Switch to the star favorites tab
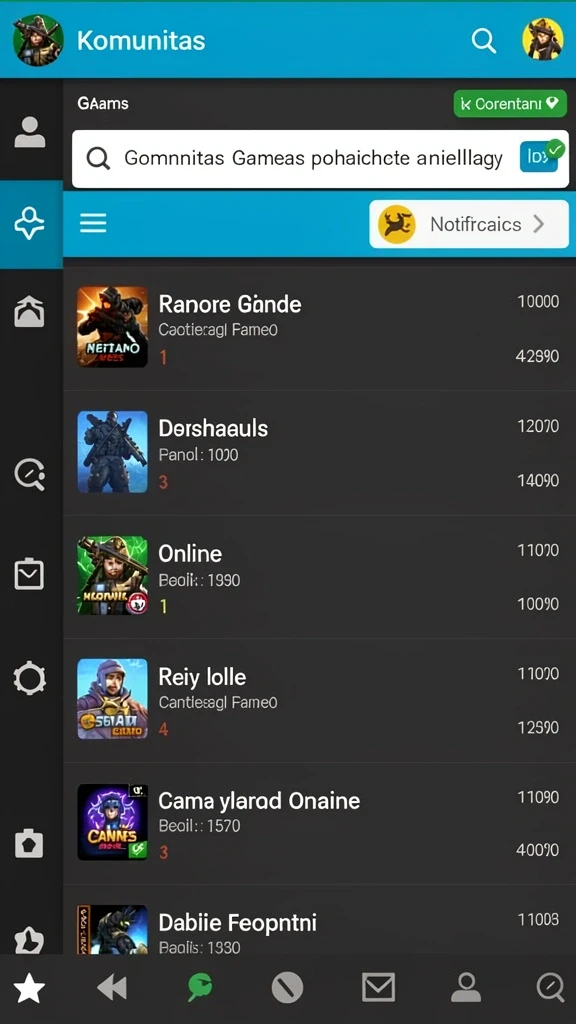The image size is (576, 1024). [29, 989]
